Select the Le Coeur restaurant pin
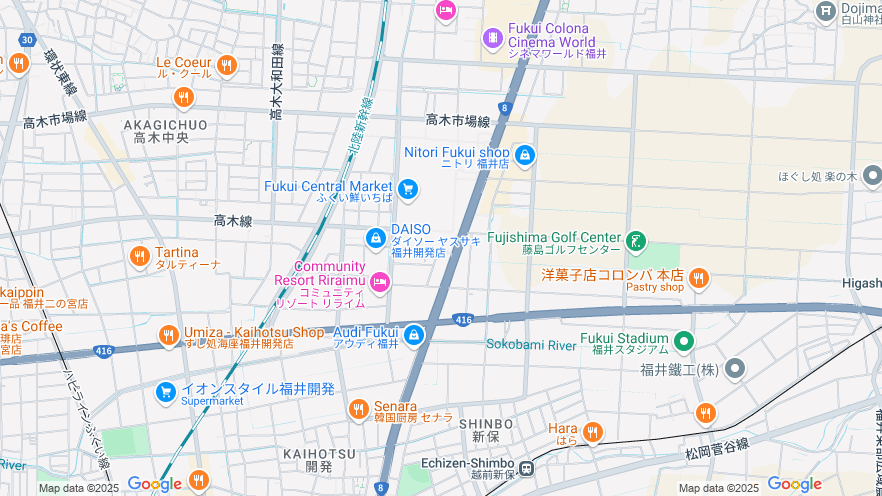The image size is (882, 496). click(227, 65)
